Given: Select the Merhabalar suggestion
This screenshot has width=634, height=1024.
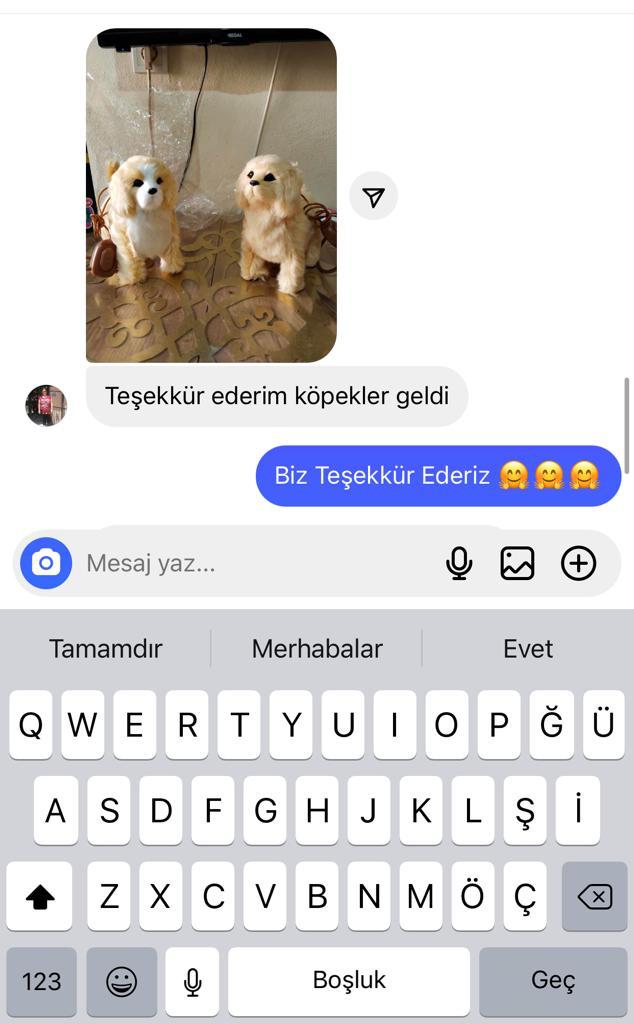Looking at the screenshot, I should pyautogui.click(x=317, y=648).
